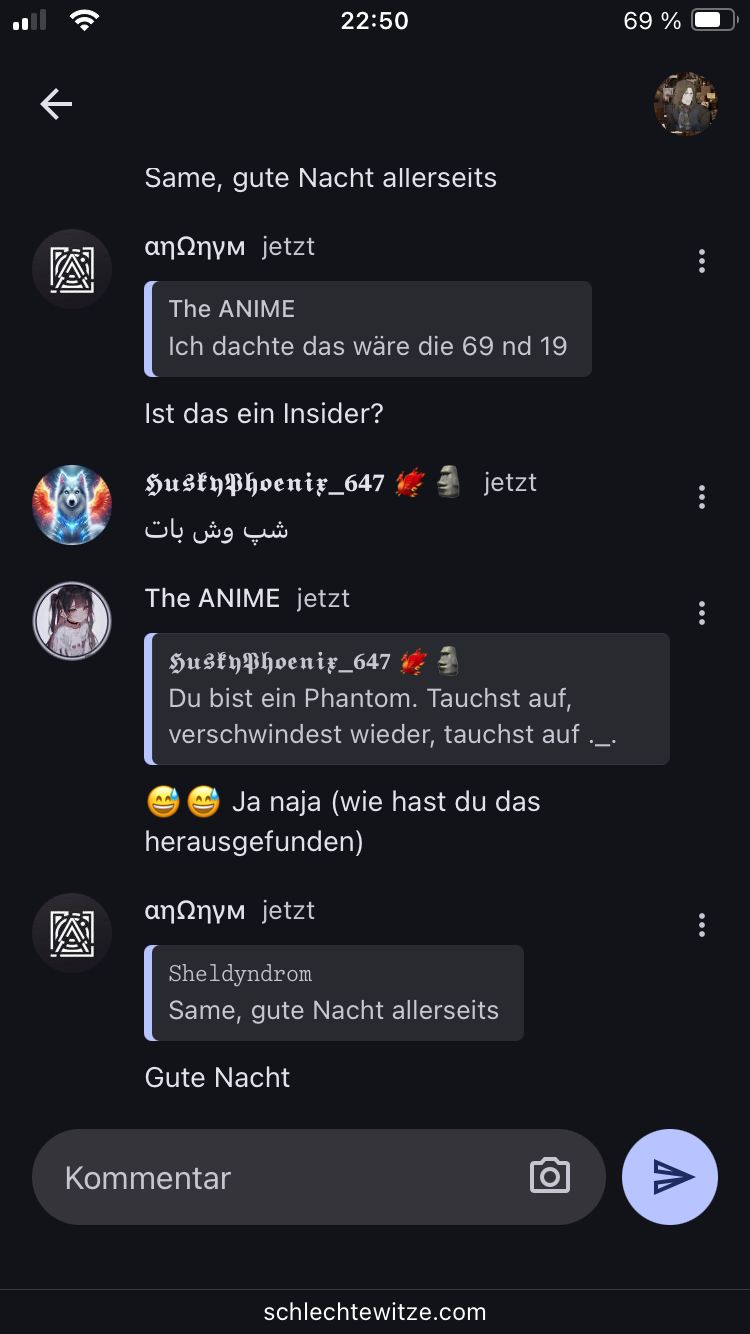Open The ANIME's avatar

tap(72, 621)
